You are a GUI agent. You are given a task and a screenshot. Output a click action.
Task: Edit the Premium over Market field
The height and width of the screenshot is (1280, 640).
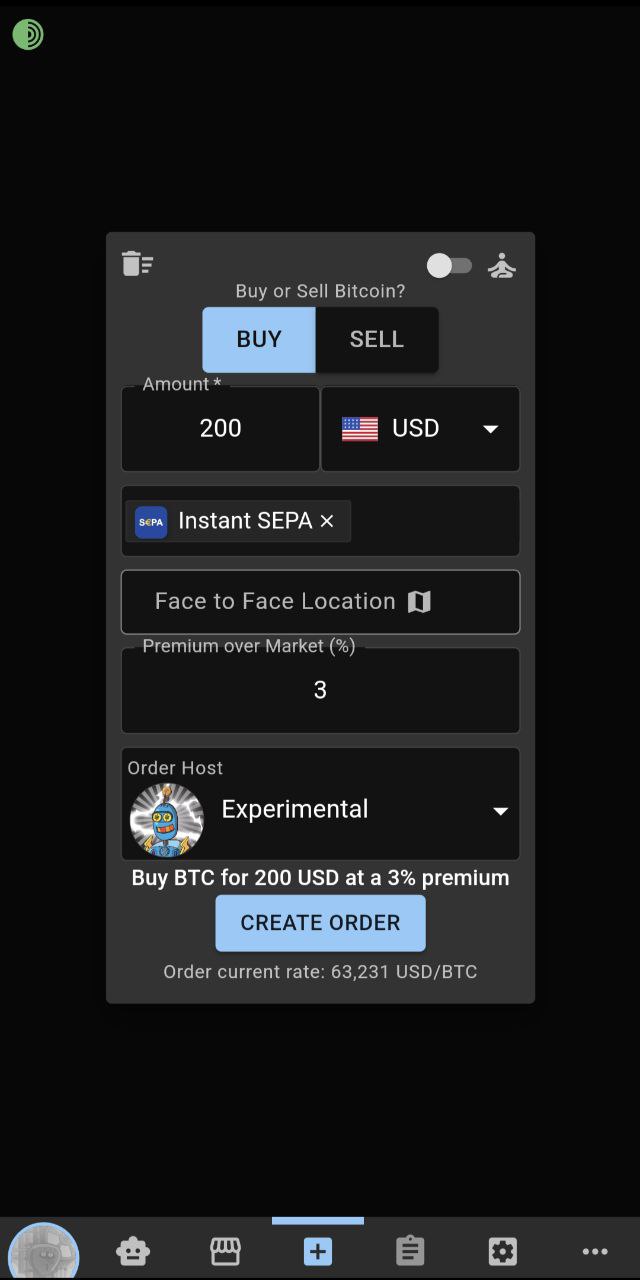tap(320, 690)
